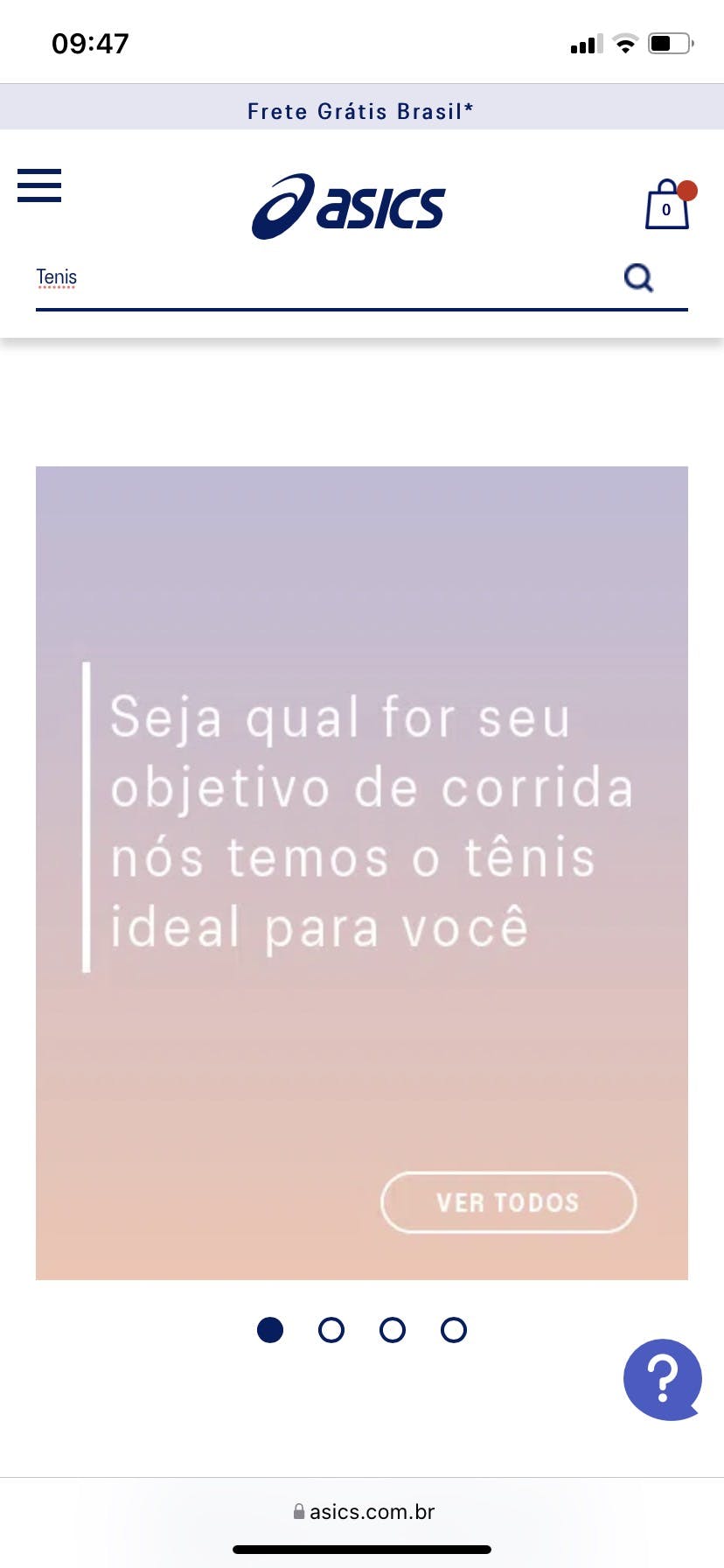Tap the VER TODOS button
The height and width of the screenshot is (1568, 724).
tap(508, 1202)
